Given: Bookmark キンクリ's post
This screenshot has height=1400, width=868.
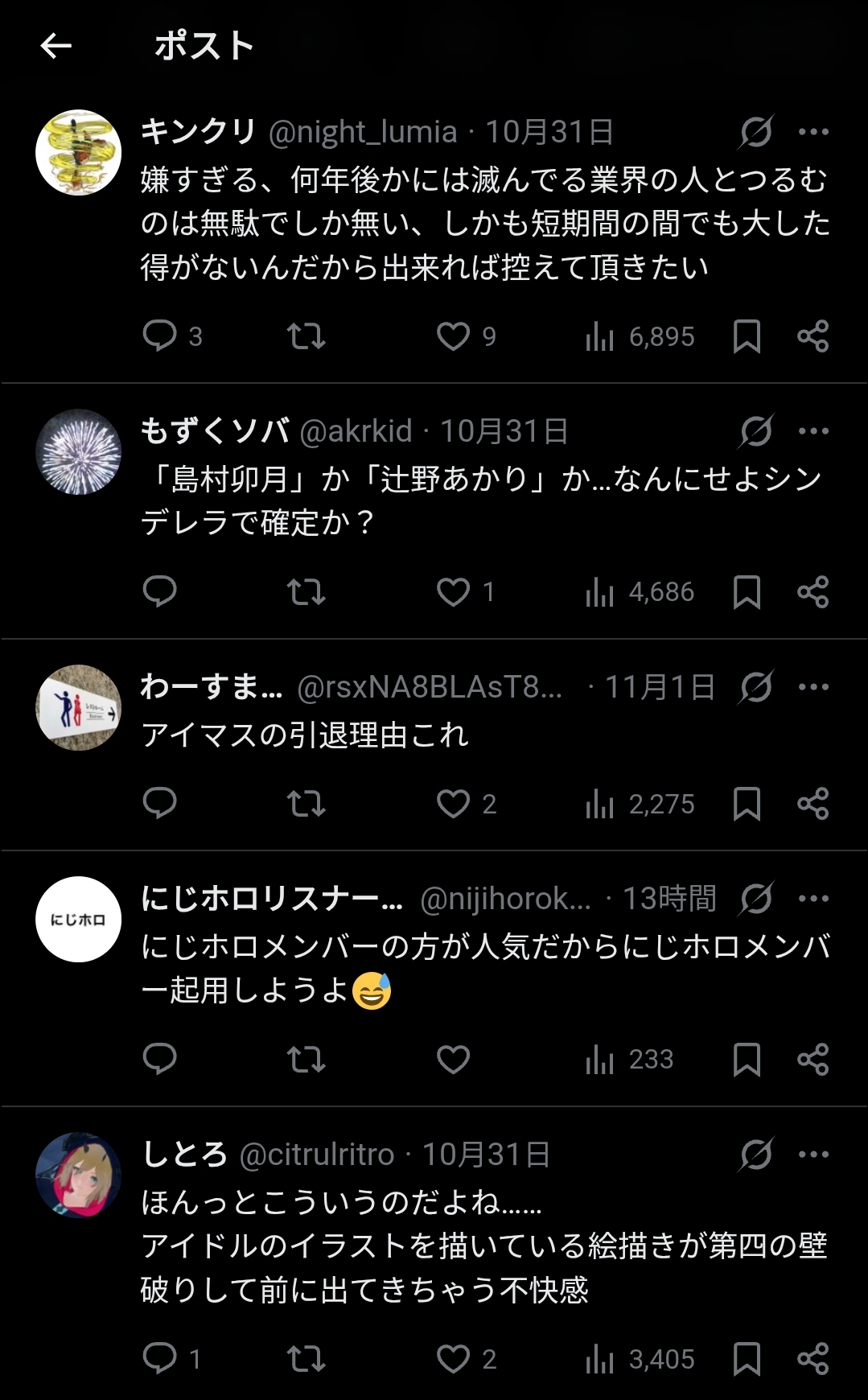Looking at the screenshot, I should click(747, 336).
